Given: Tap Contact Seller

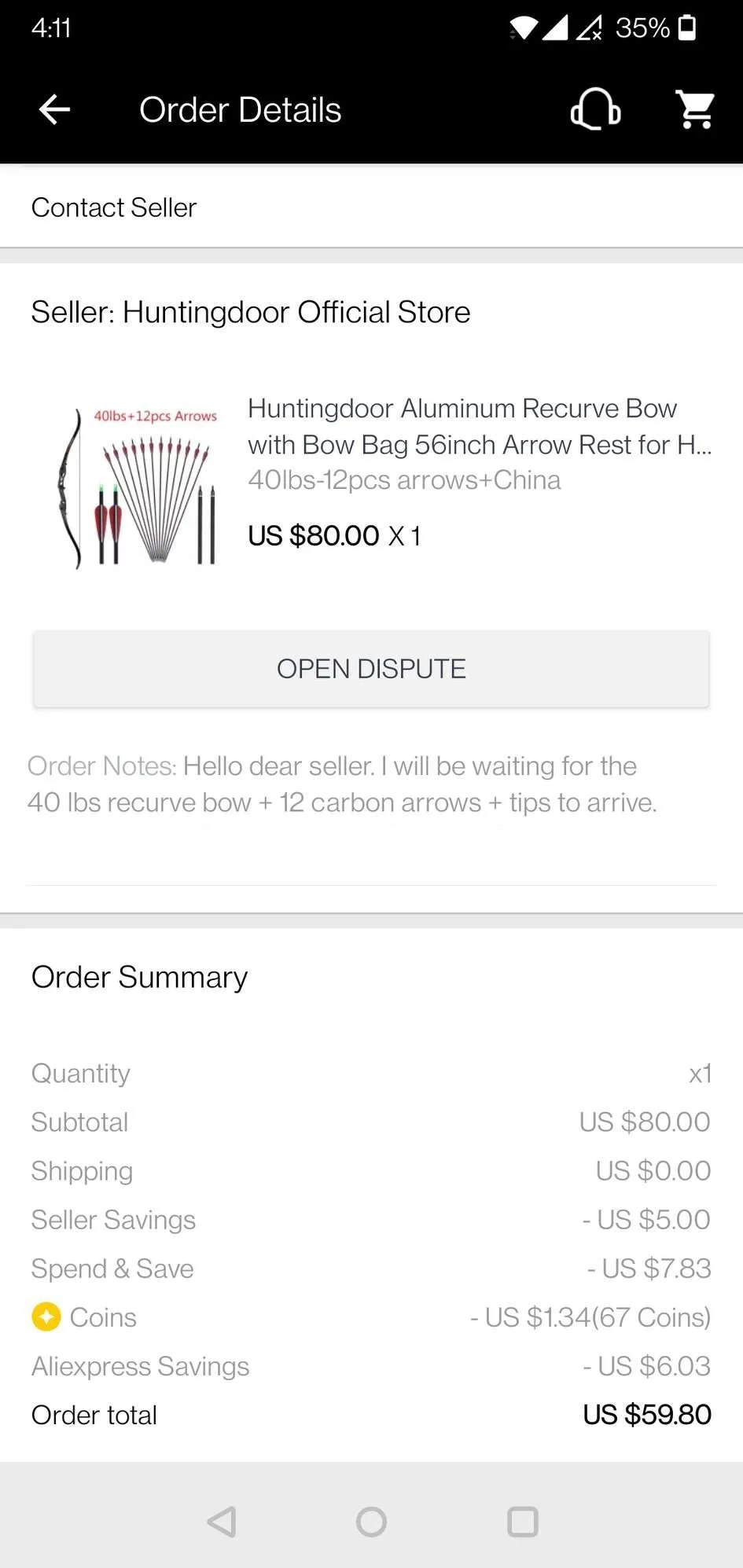Looking at the screenshot, I should pos(114,207).
